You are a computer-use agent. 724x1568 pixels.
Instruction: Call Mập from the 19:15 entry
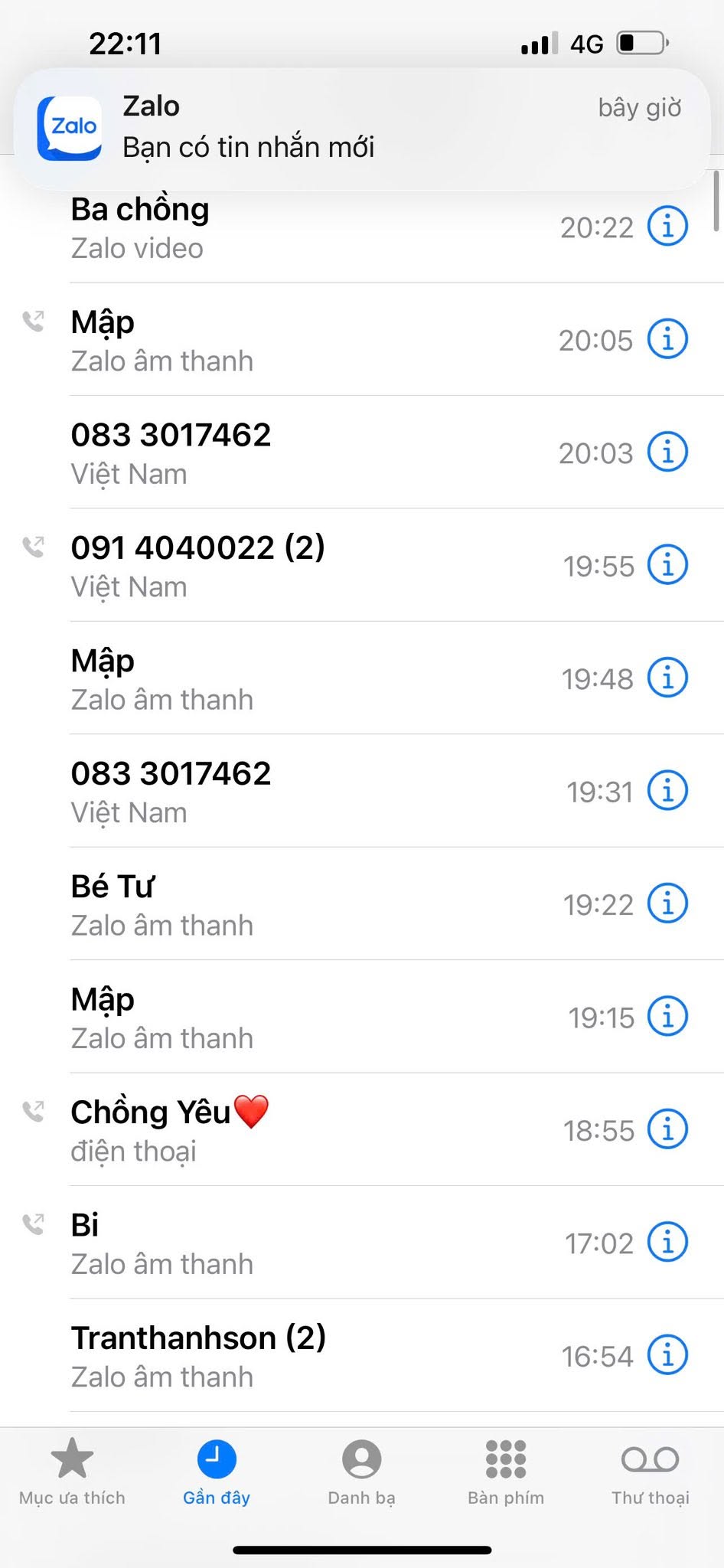coord(362,1017)
